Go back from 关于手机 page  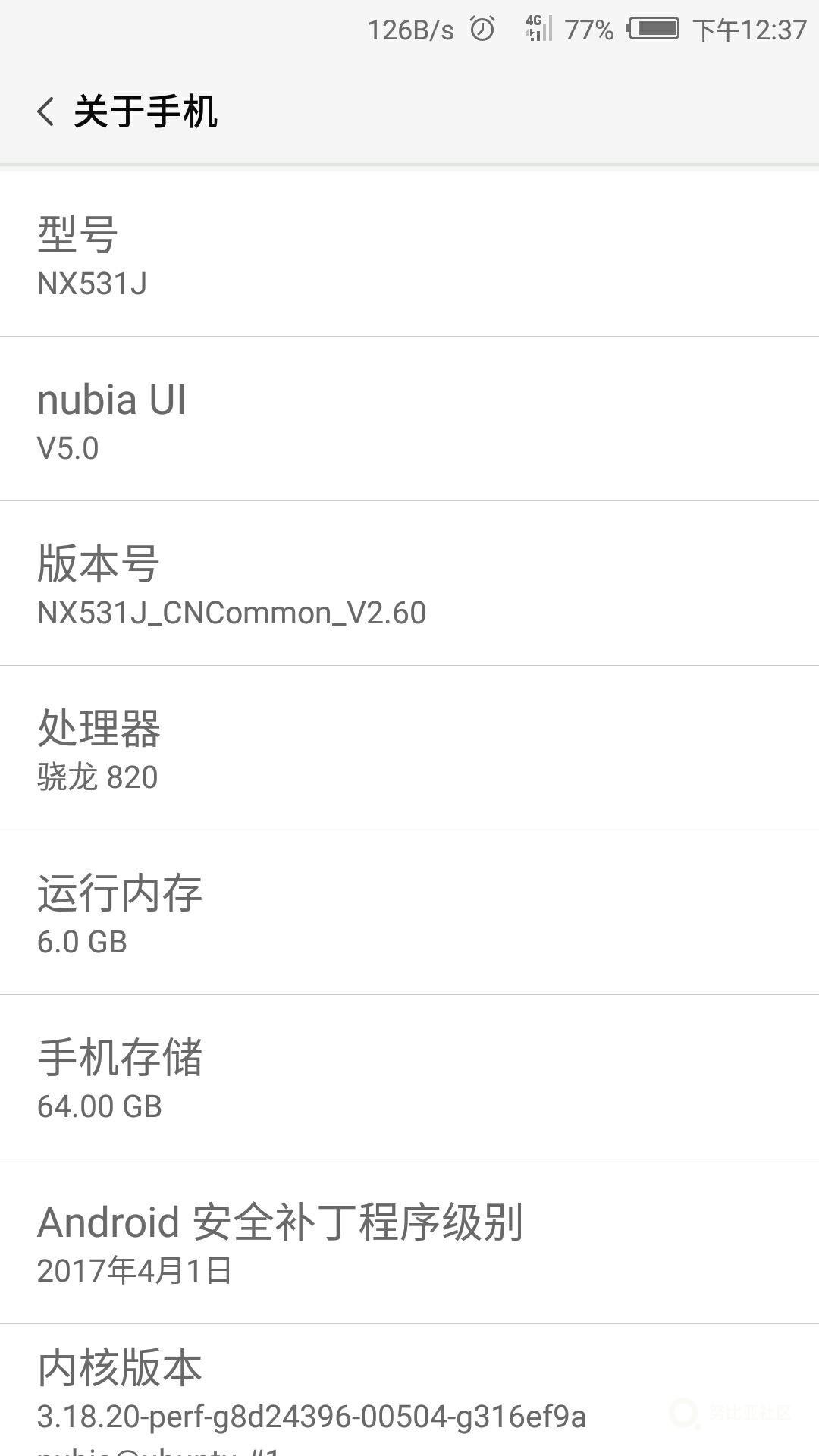(47, 111)
